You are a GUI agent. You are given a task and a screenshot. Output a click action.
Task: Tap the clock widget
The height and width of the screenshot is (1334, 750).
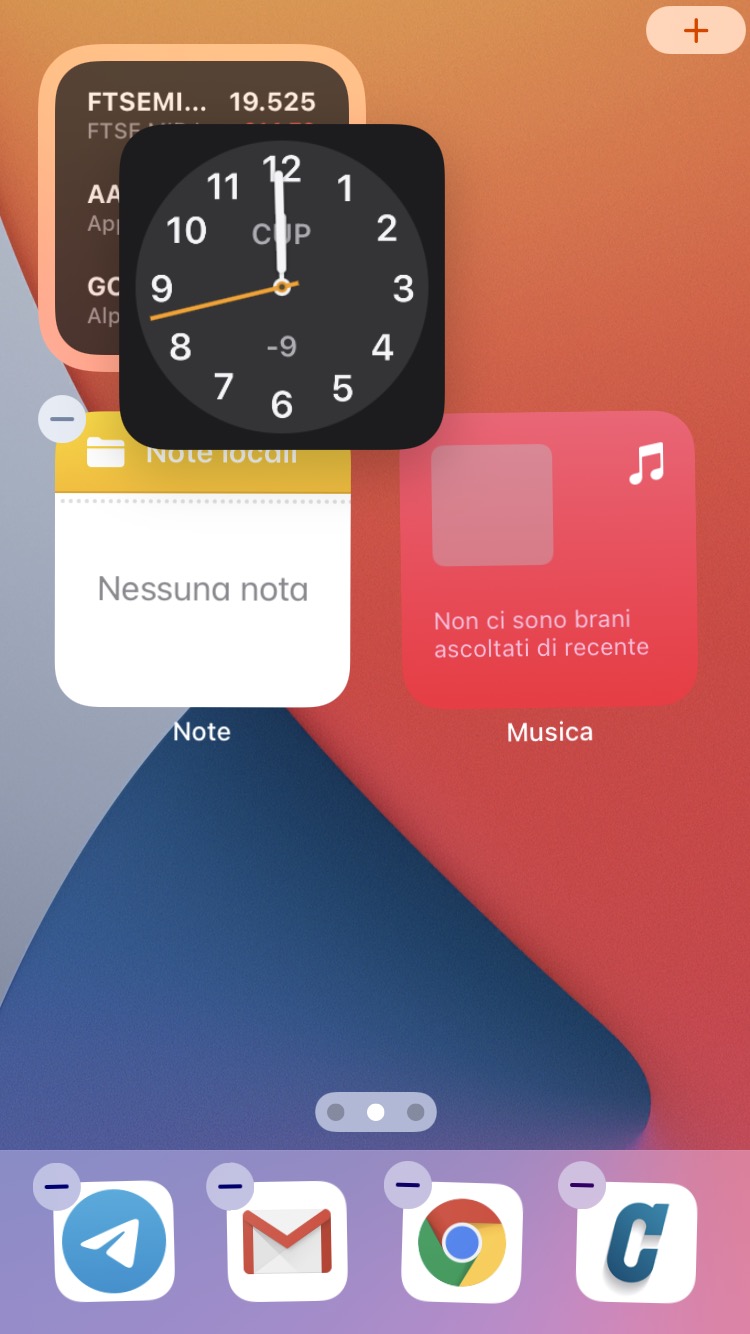(282, 288)
